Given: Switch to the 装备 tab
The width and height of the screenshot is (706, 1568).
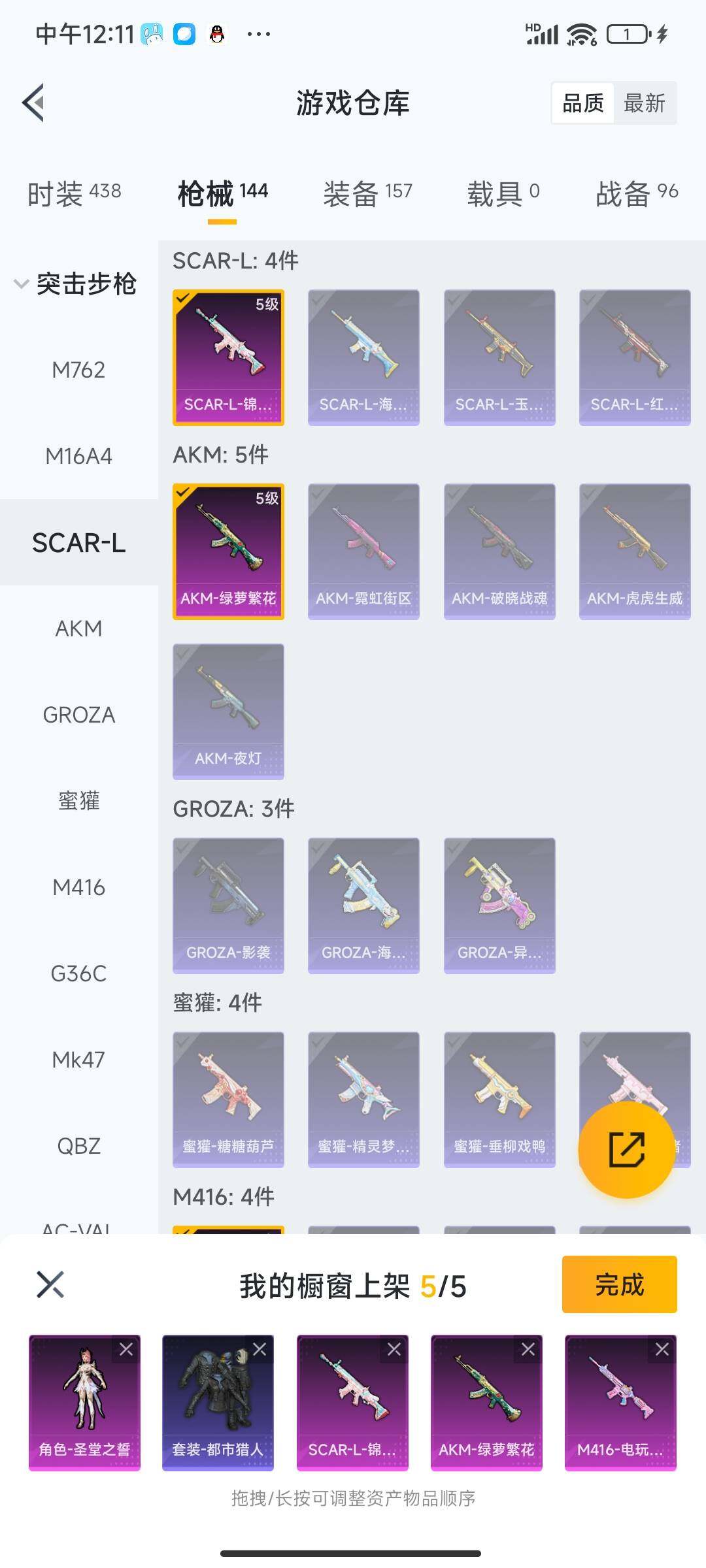Looking at the screenshot, I should 367,193.
